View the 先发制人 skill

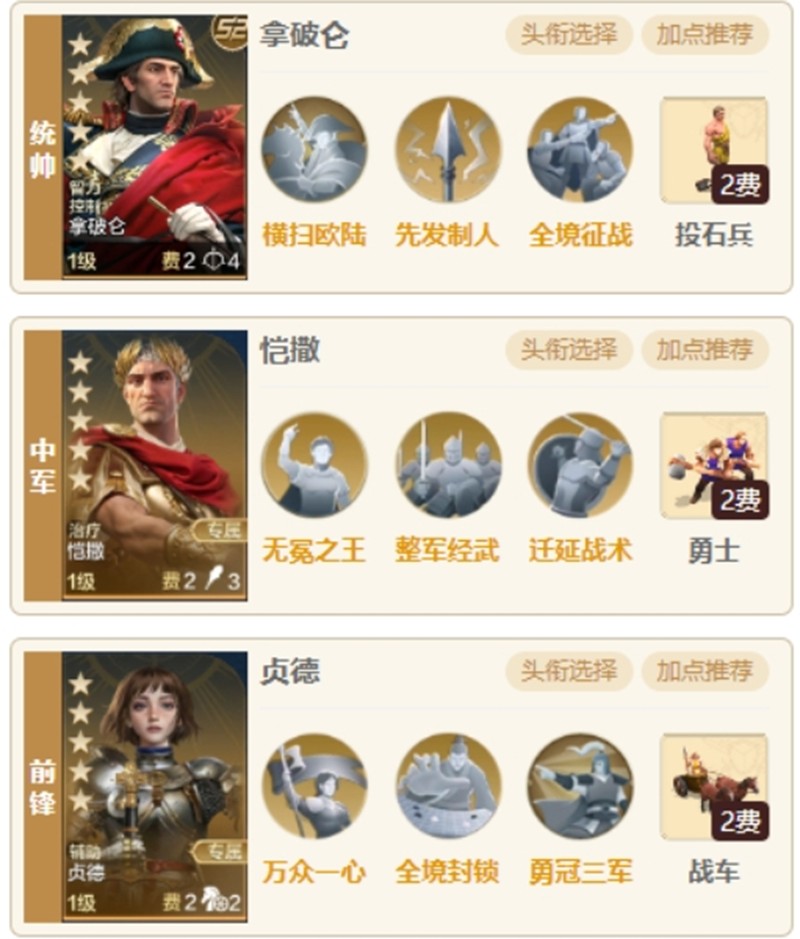click(x=447, y=149)
